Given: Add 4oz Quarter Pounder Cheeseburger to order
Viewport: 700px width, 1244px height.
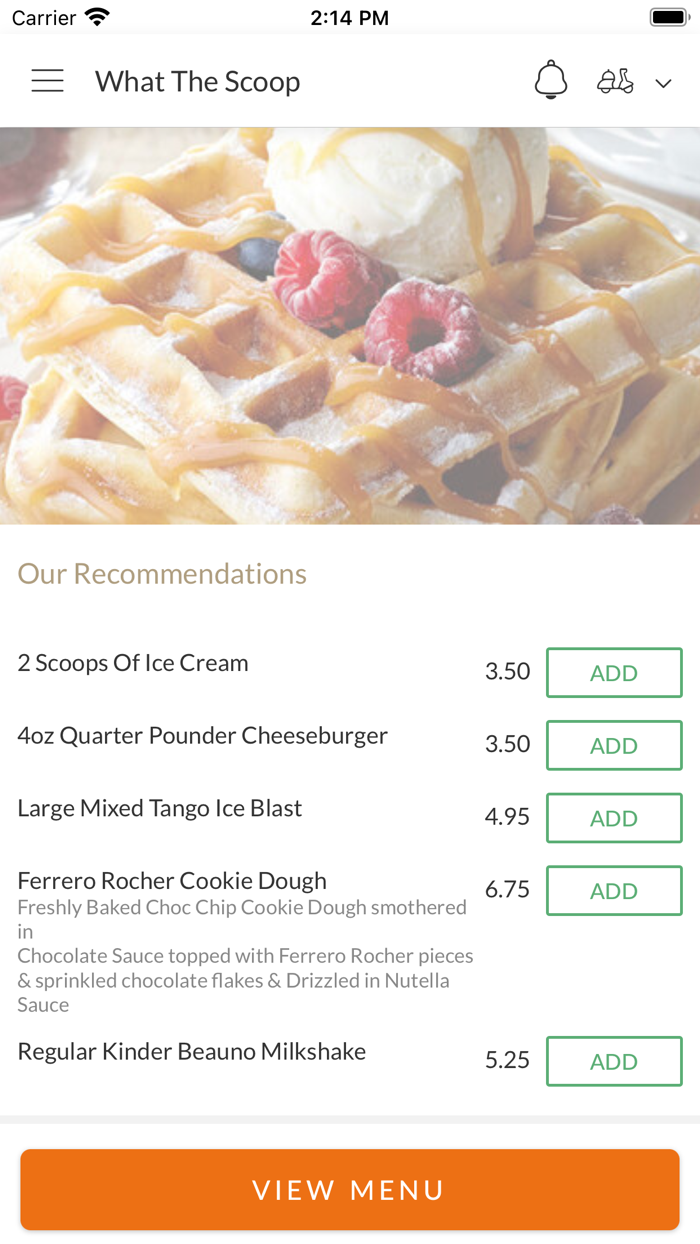Looking at the screenshot, I should tap(614, 746).
